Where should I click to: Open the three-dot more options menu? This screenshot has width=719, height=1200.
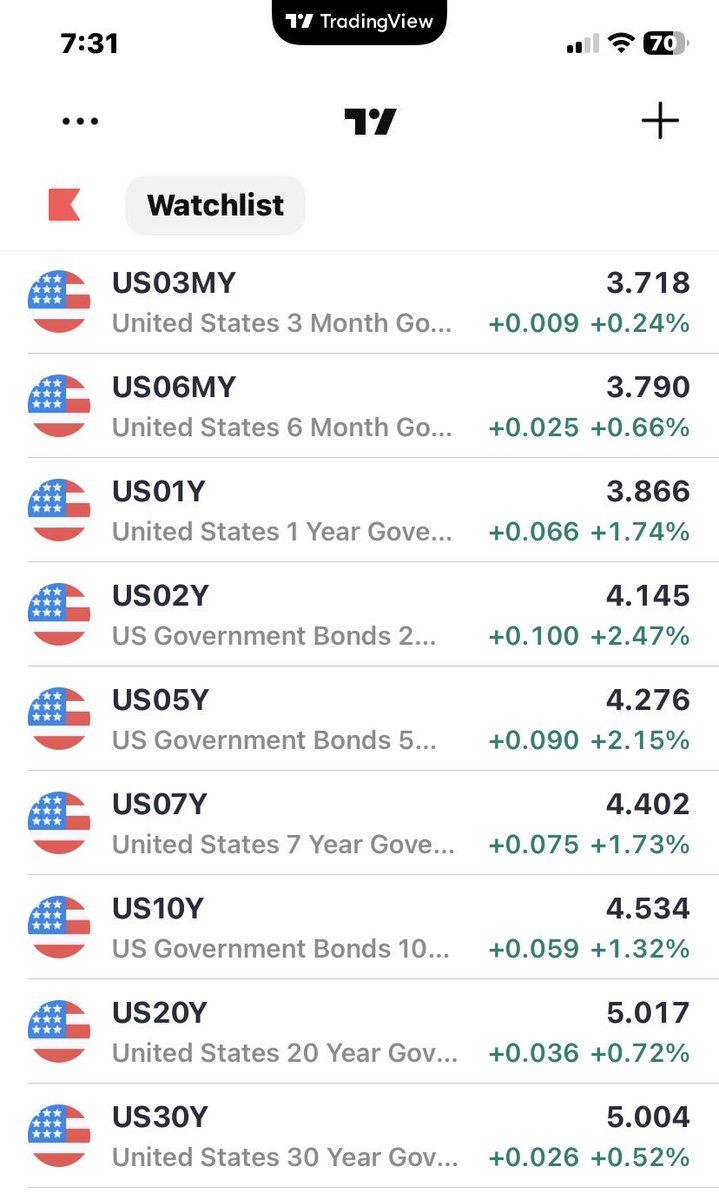(x=80, y=121)
